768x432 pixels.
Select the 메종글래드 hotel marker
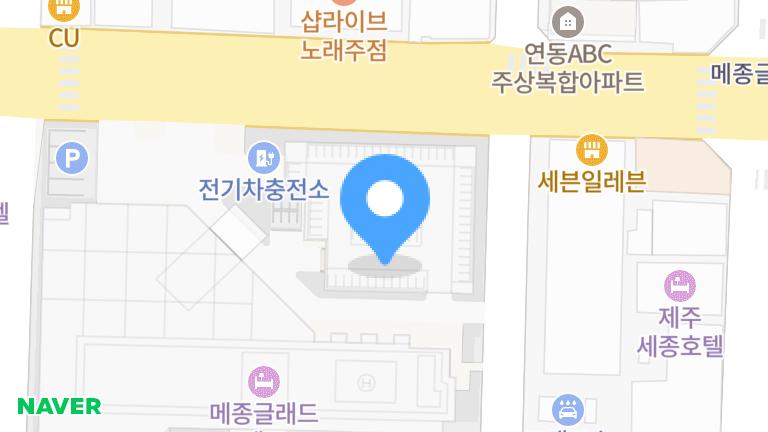(x=264, y=381)
